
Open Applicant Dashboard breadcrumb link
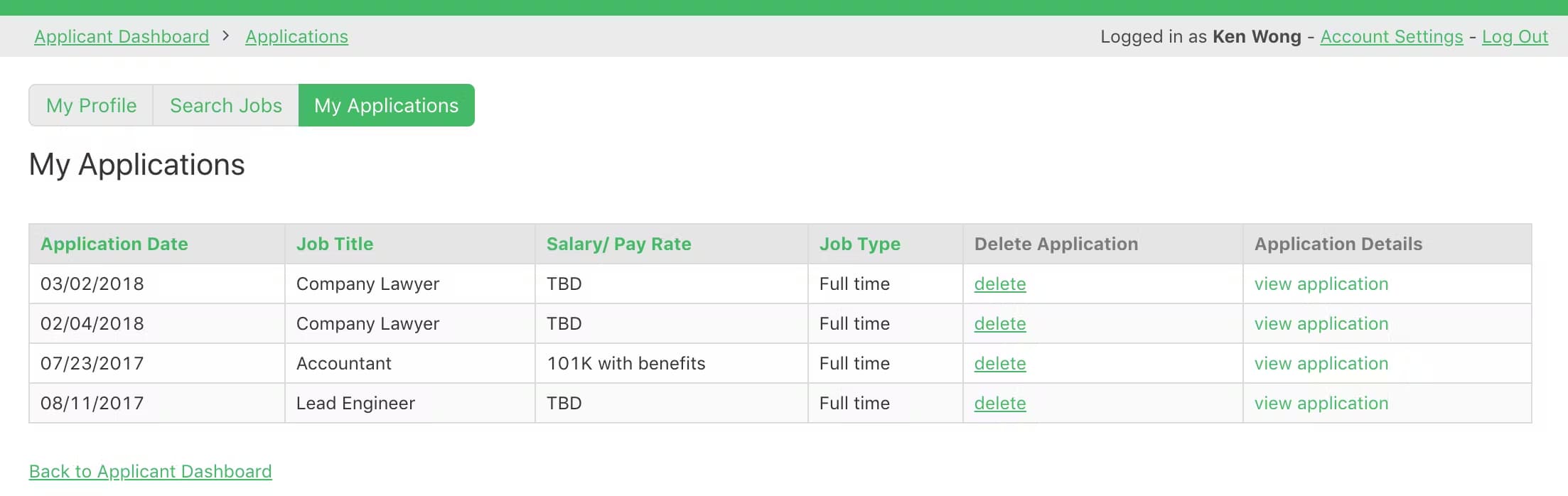click(122, 36)
